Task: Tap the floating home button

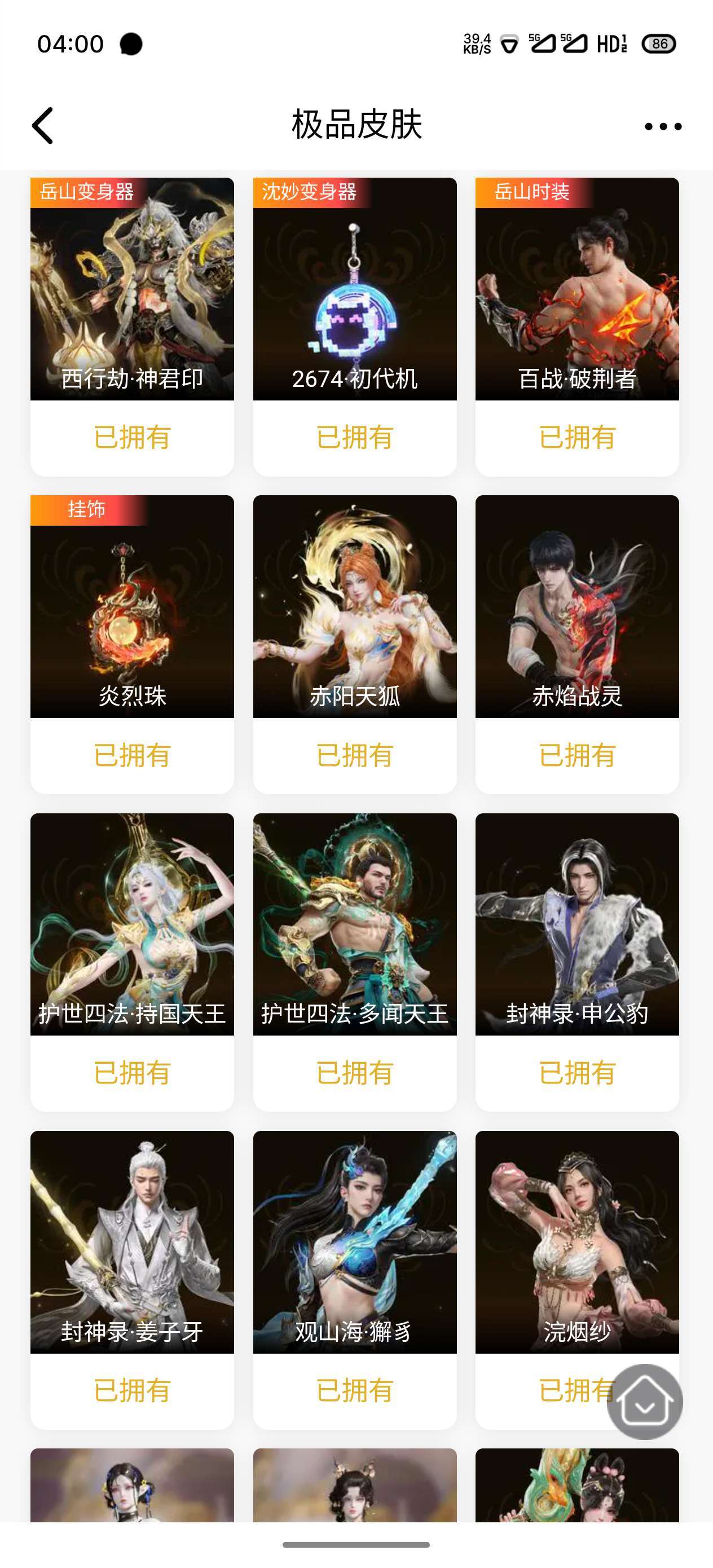Action: pyautogui.click(x=644, y=1401)
